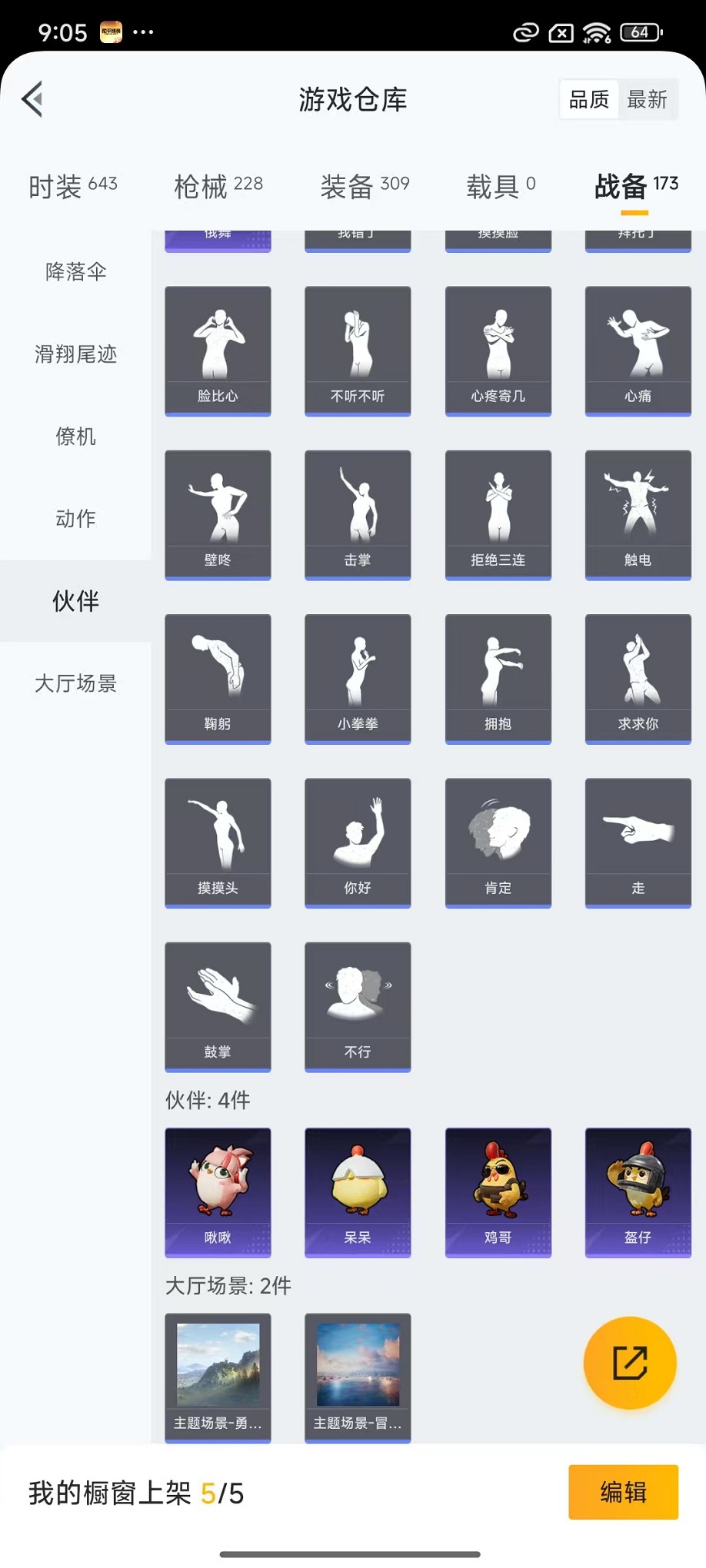
Task: Select the 击掌 emote
Action: point(358,513)
